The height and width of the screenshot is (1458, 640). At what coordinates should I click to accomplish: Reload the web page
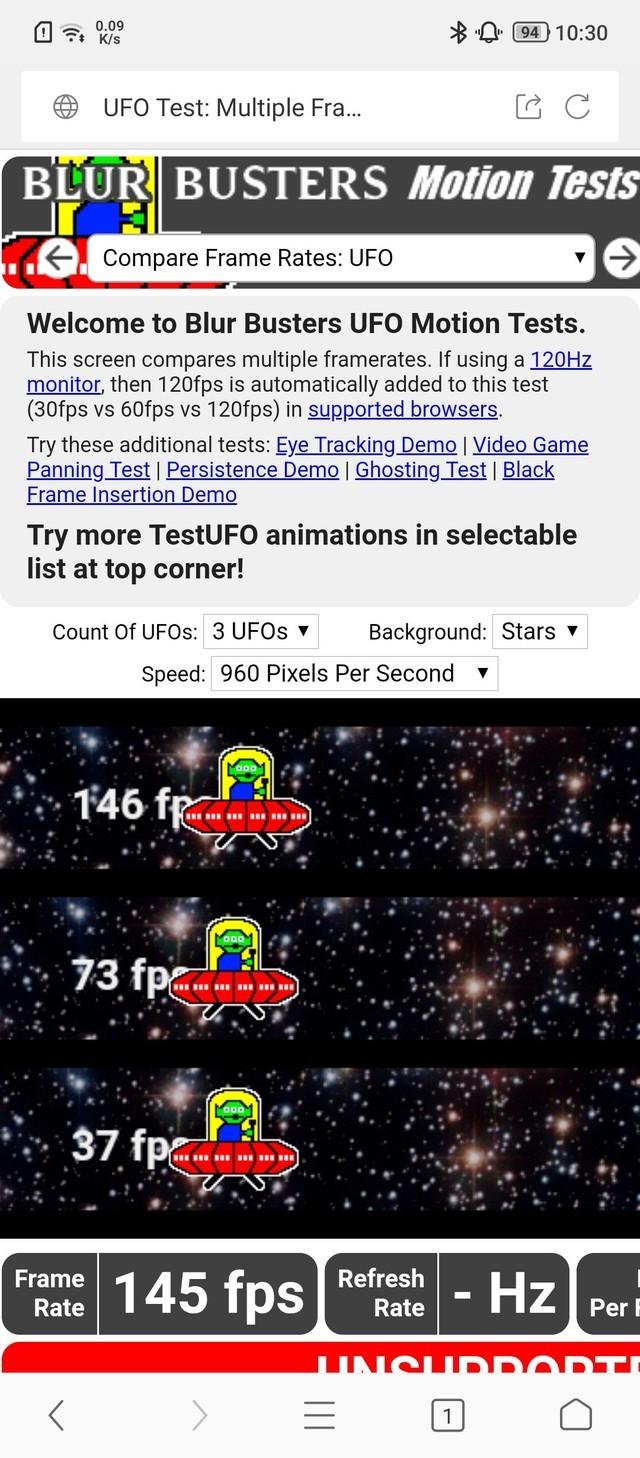coord(578,107)
